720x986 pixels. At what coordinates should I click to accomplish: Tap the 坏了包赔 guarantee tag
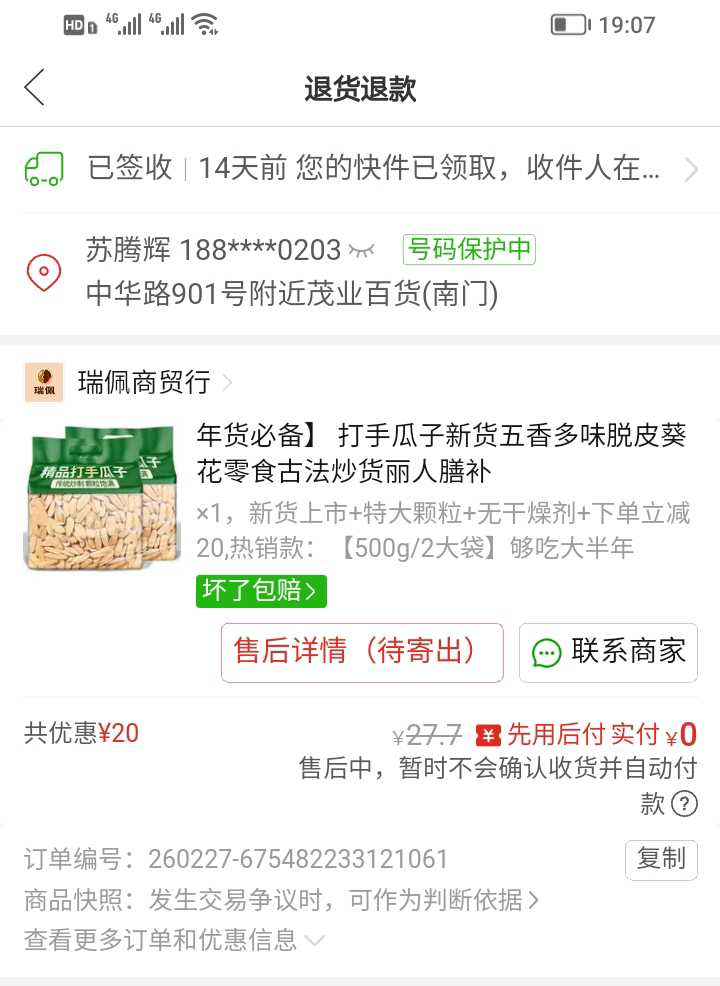click(261, 591)
